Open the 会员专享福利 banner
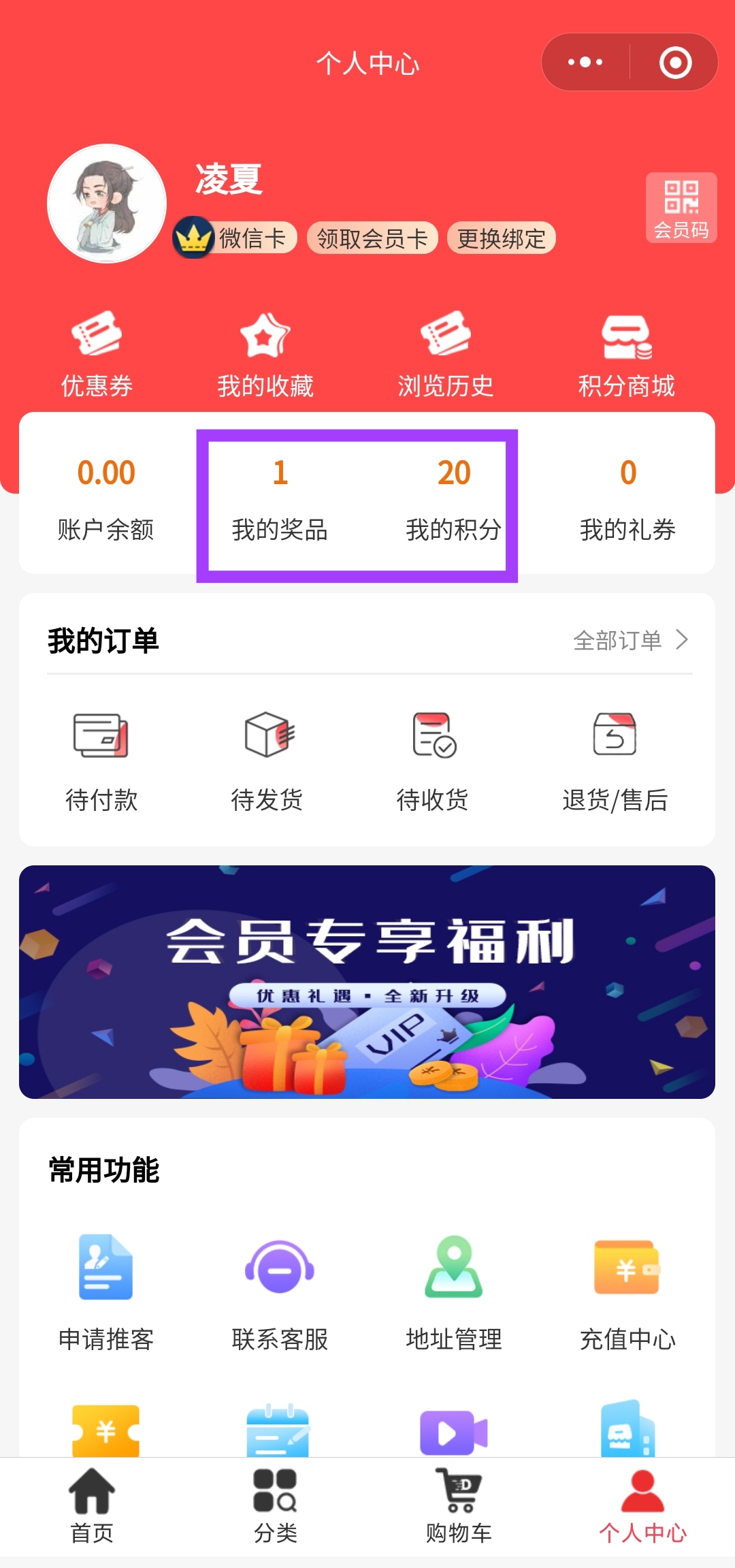 [367, 981]
